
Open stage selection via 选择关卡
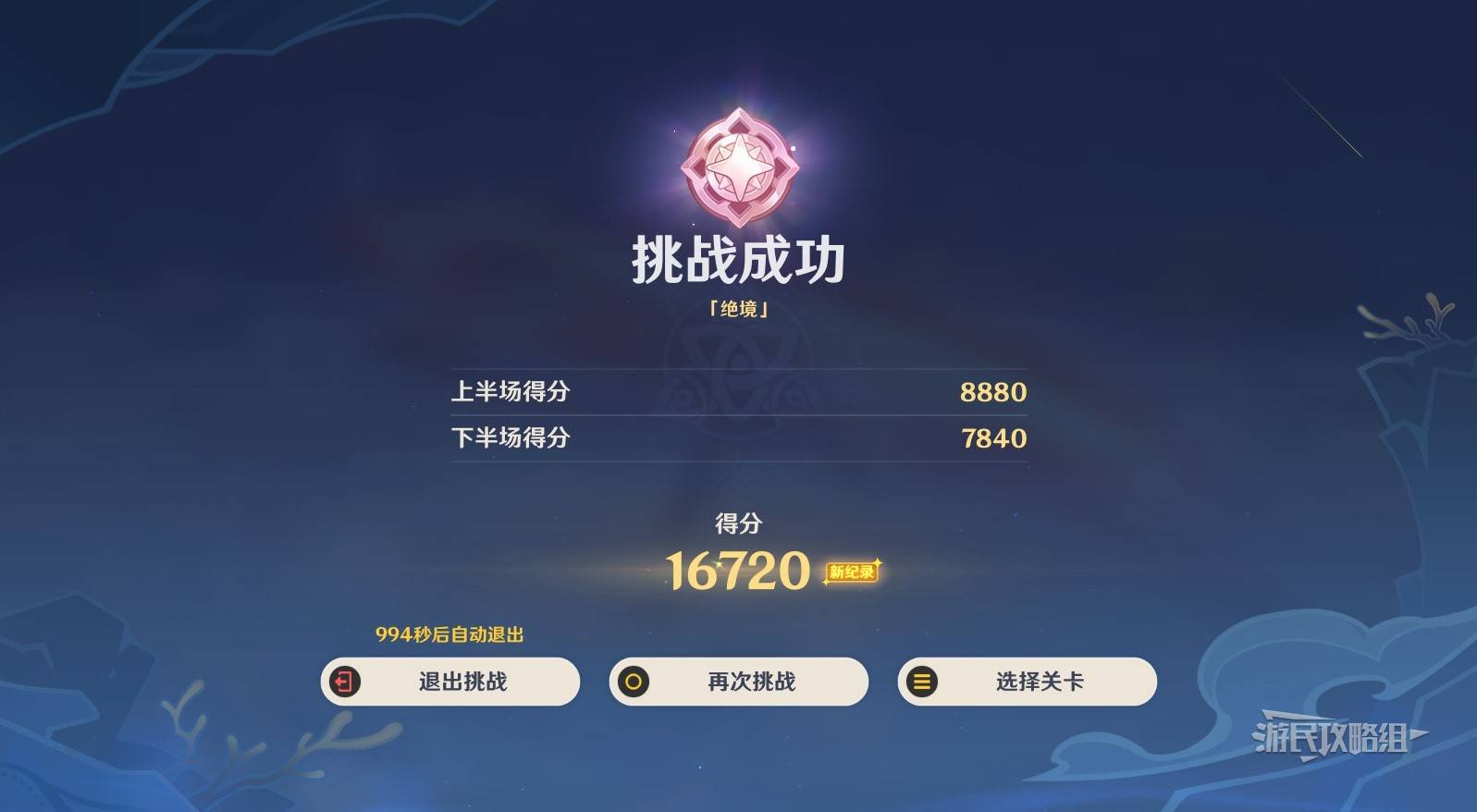click(1028, 682)
